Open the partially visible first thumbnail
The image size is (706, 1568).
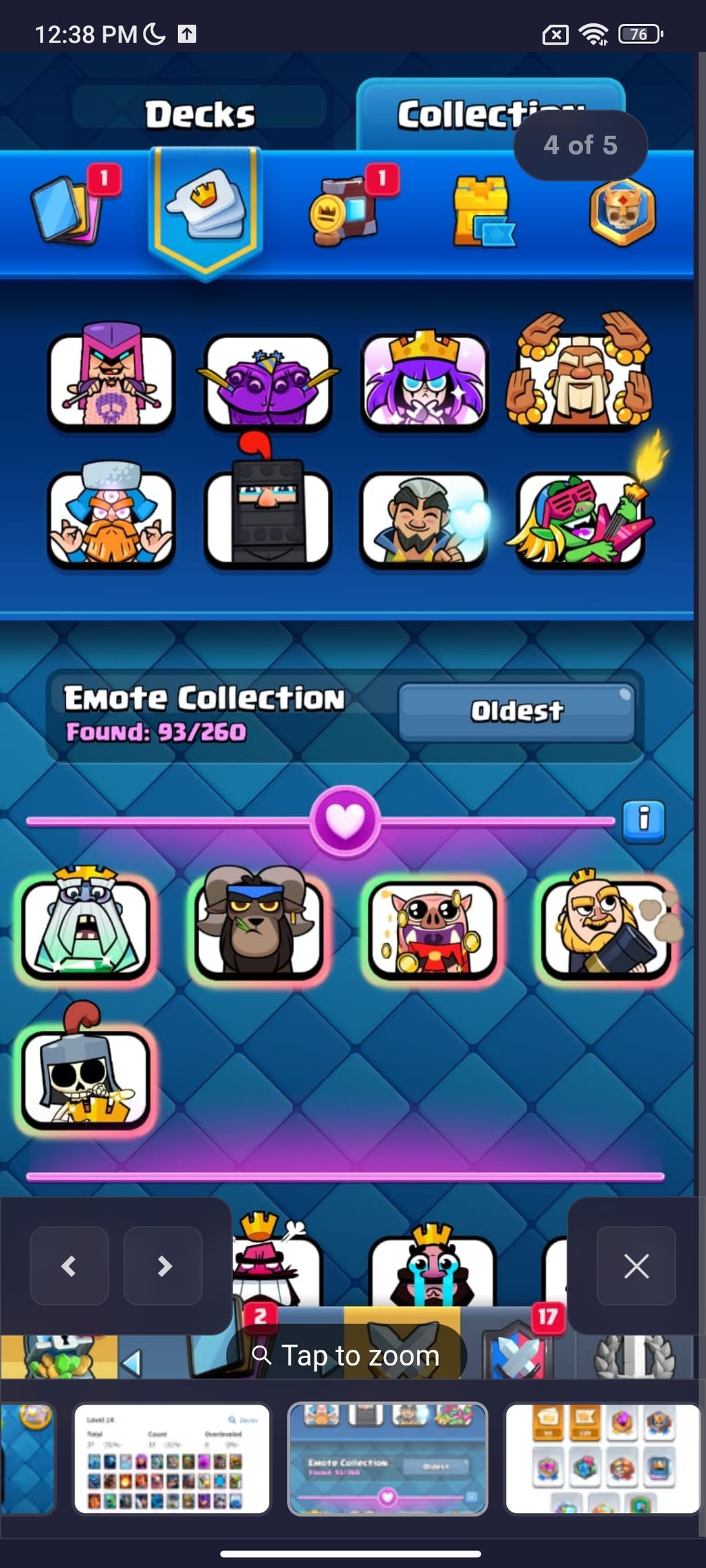click(27, 1459)
